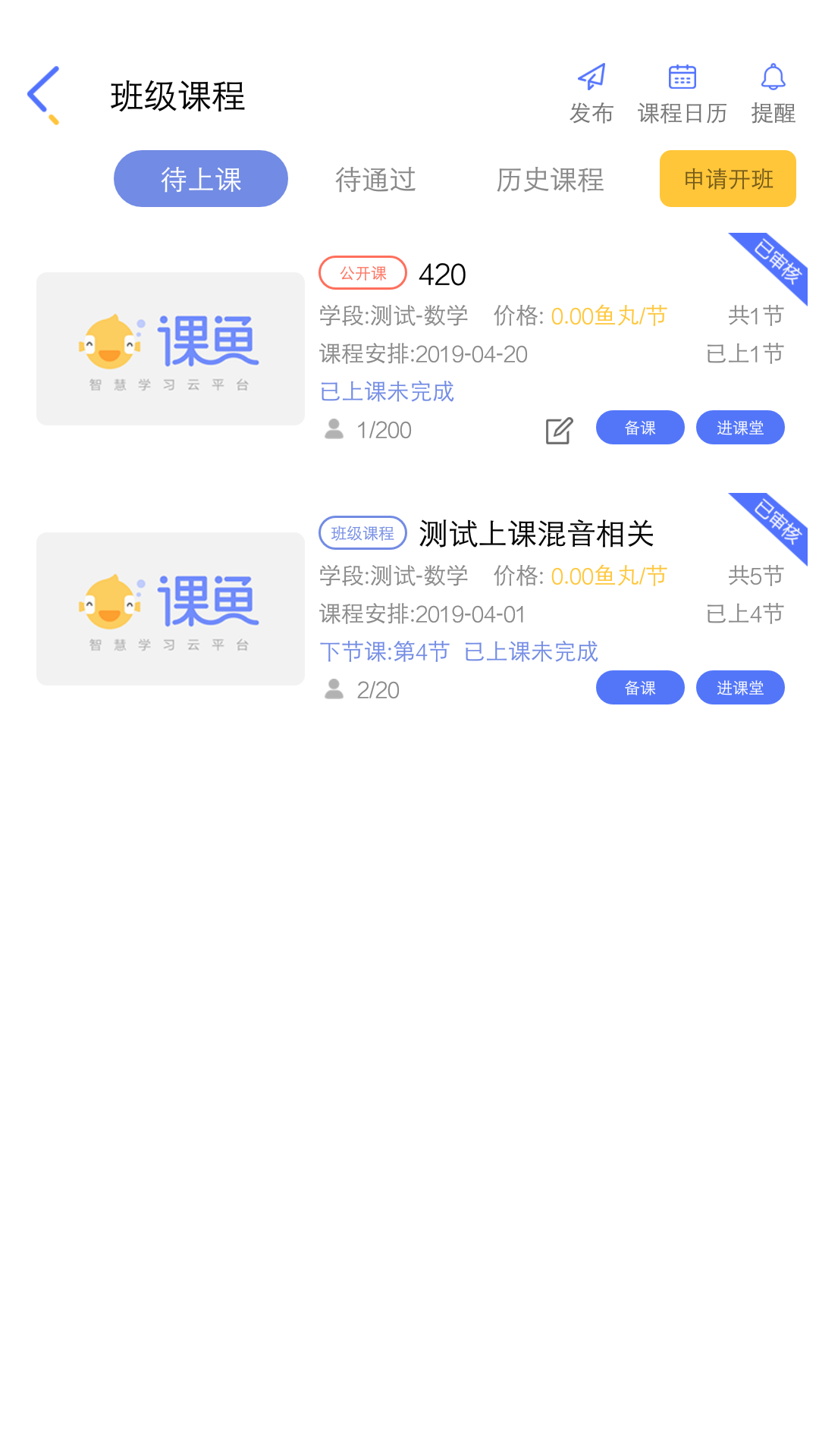
Task: Switch to the 历史课程 tab
Action: tap(550, 180)
